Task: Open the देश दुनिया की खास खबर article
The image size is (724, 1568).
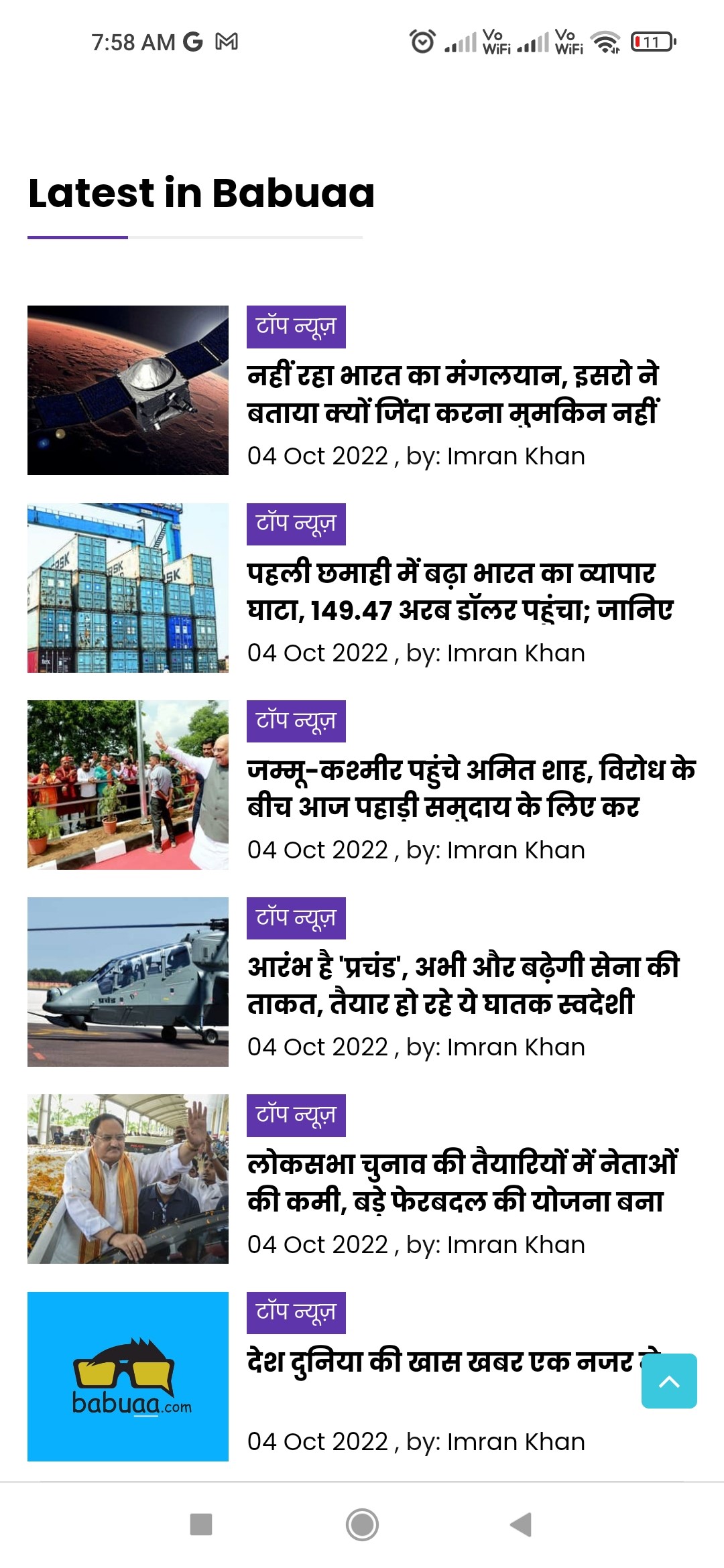Action: click(439, 1362)
